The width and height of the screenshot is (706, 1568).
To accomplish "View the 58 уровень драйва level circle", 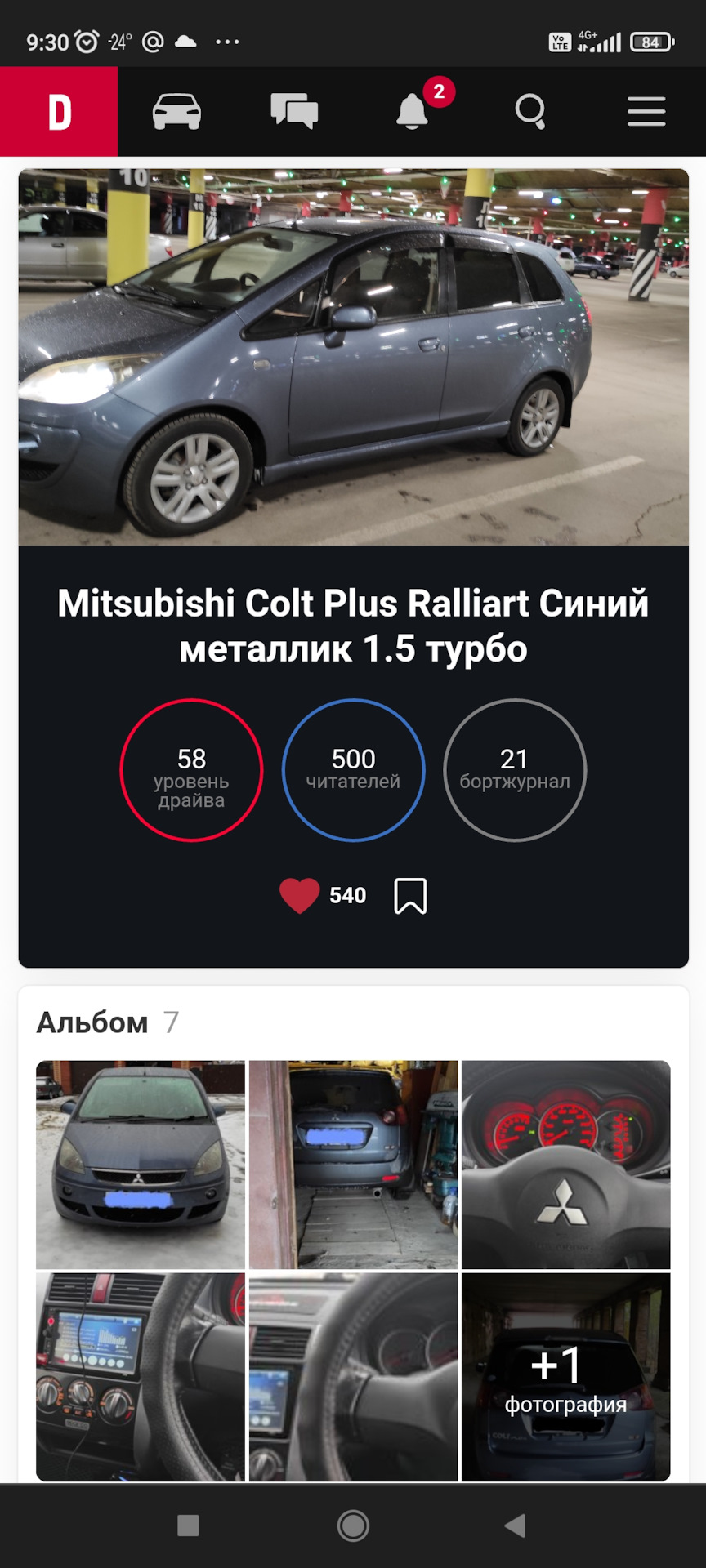I will pos(191,770).
